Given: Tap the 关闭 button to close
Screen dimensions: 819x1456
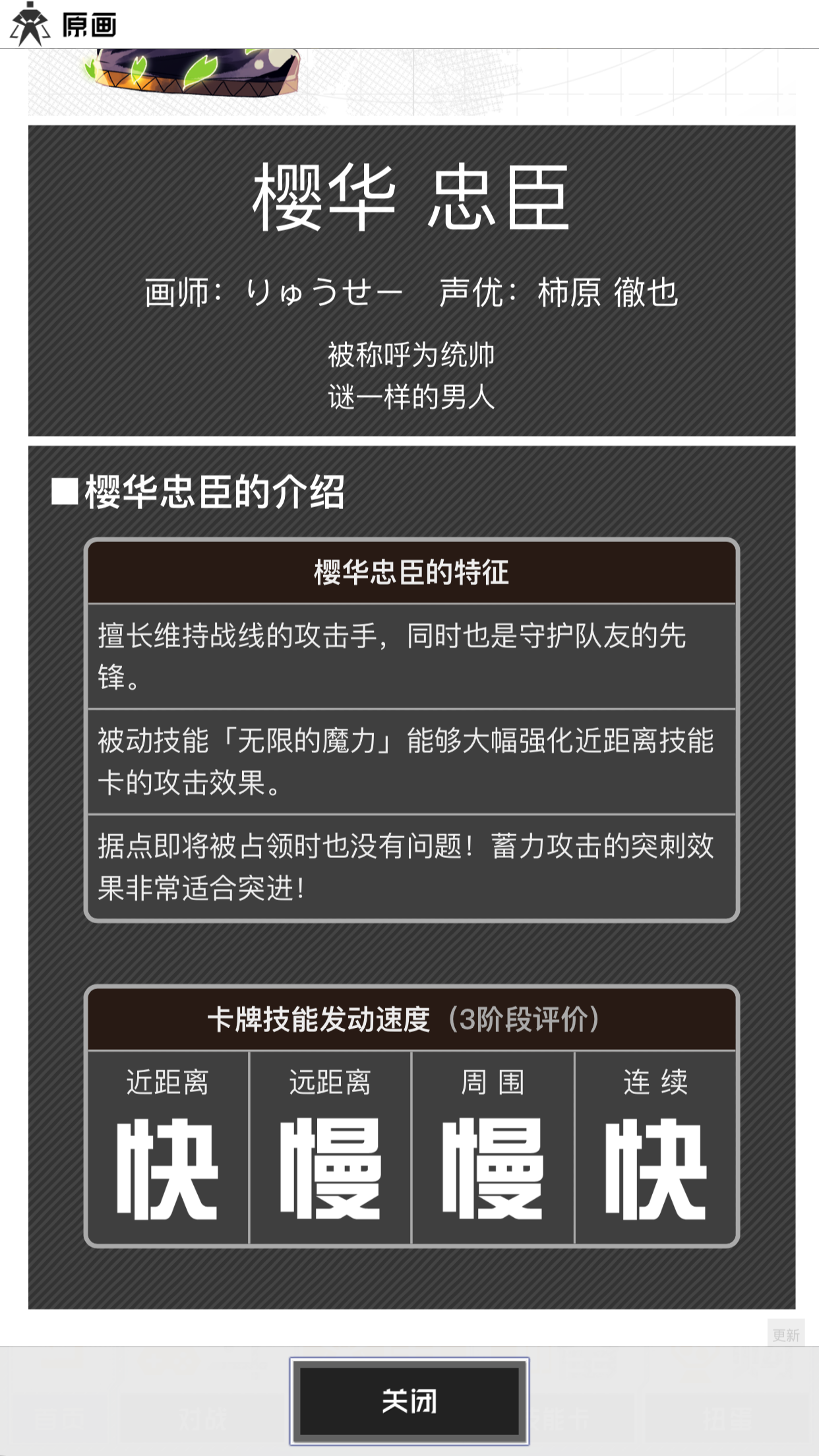Looking at the screenshot, I should (x=409, y=1401).
